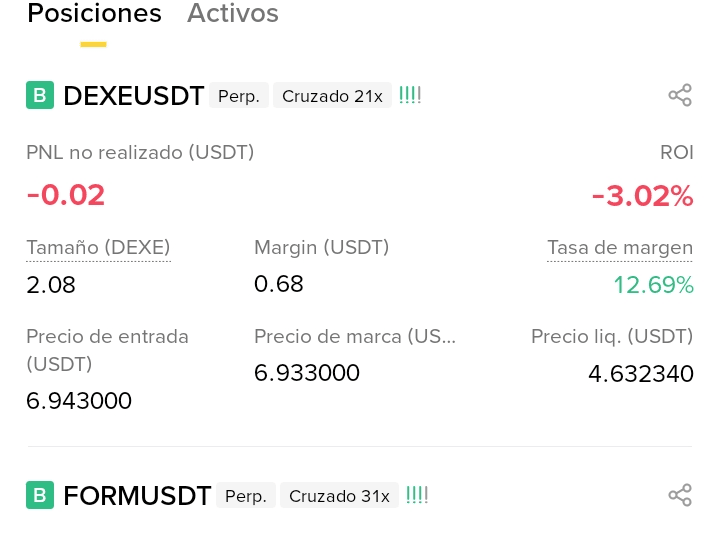720x540 pixels.
Task: Show Tamaño (DEXE) explanation
Action: (98, 248)
